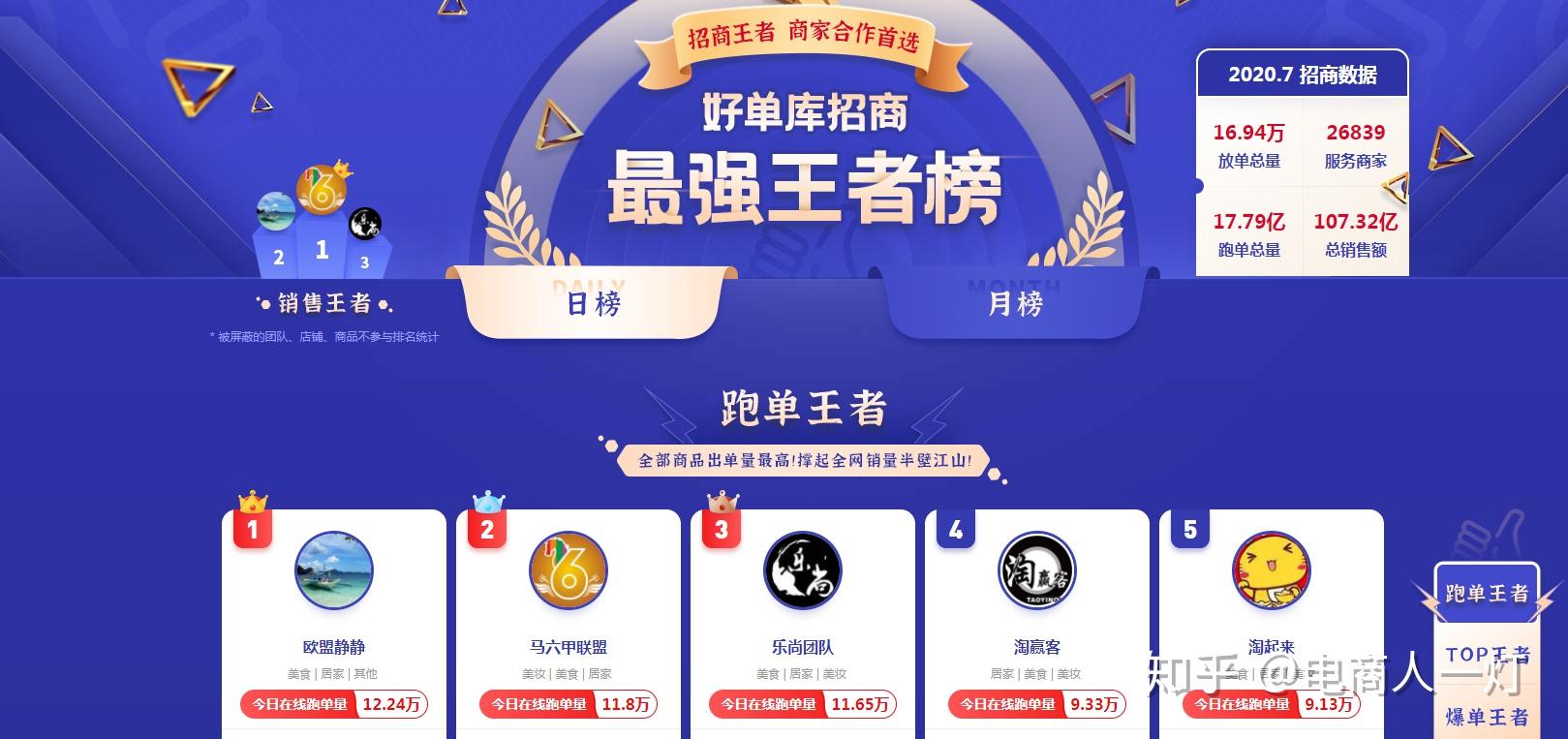The height and width of the screenshot is (739, 1568).
Task: Switch to the 日榜 daily ranking tab
Action: click(593, 303)
